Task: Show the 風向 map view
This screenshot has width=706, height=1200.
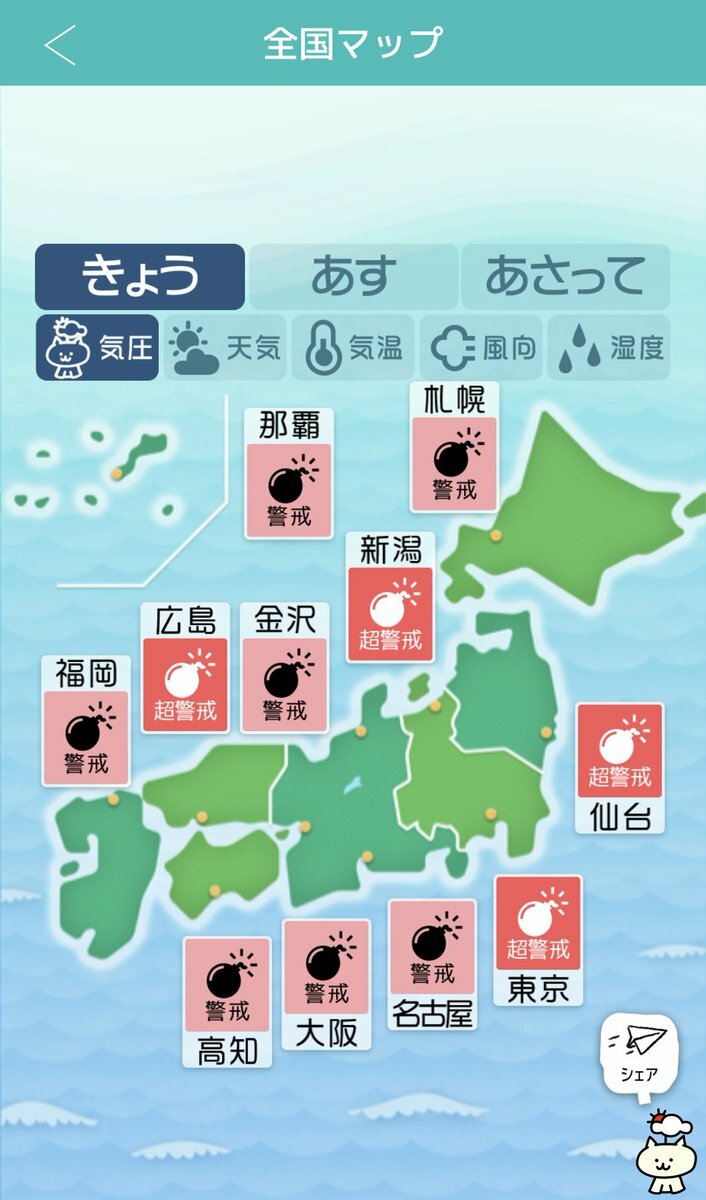Action: pyautogui.click(x=481, y=348)
